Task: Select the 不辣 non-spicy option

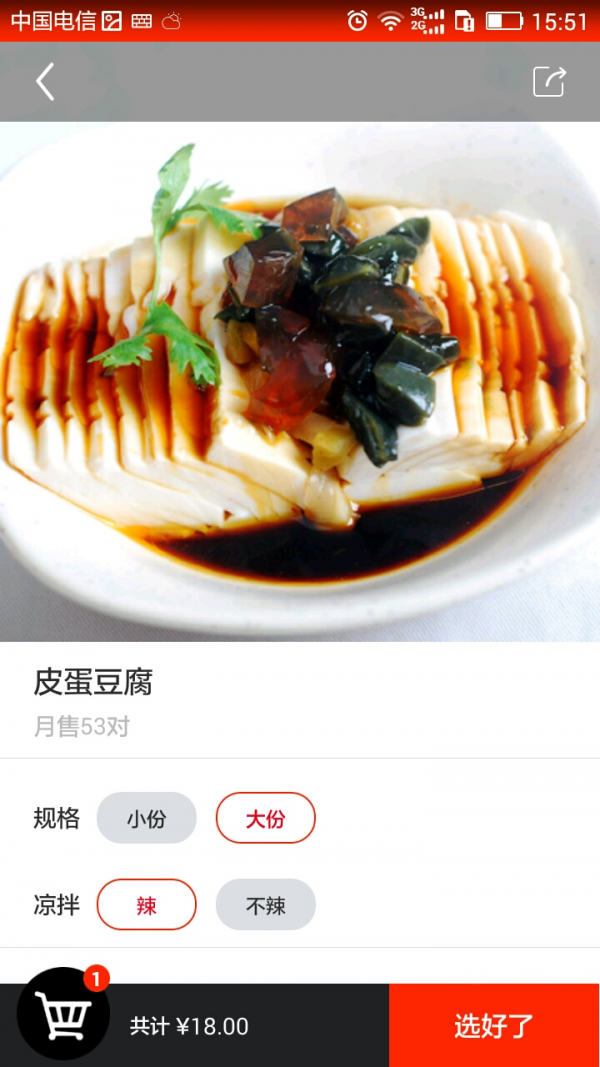Action: [265, 905]
